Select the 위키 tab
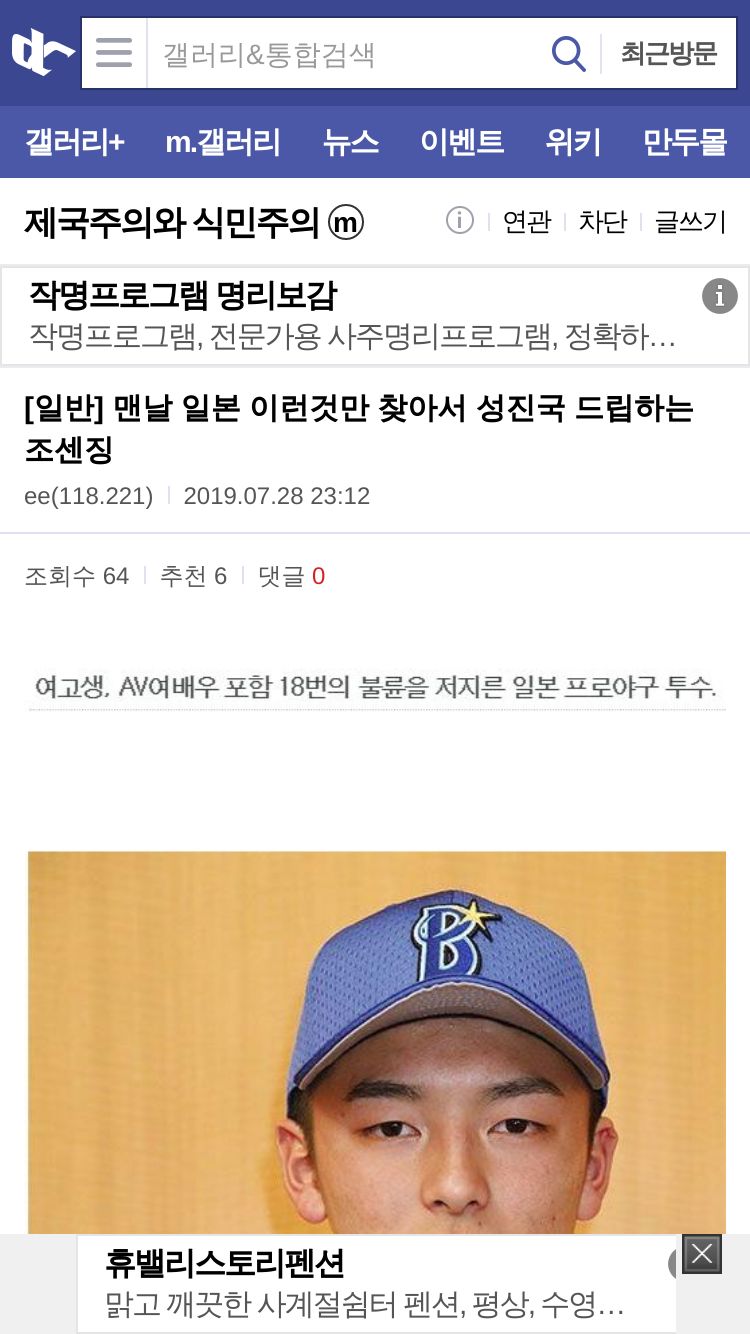 tap(573, 142)
